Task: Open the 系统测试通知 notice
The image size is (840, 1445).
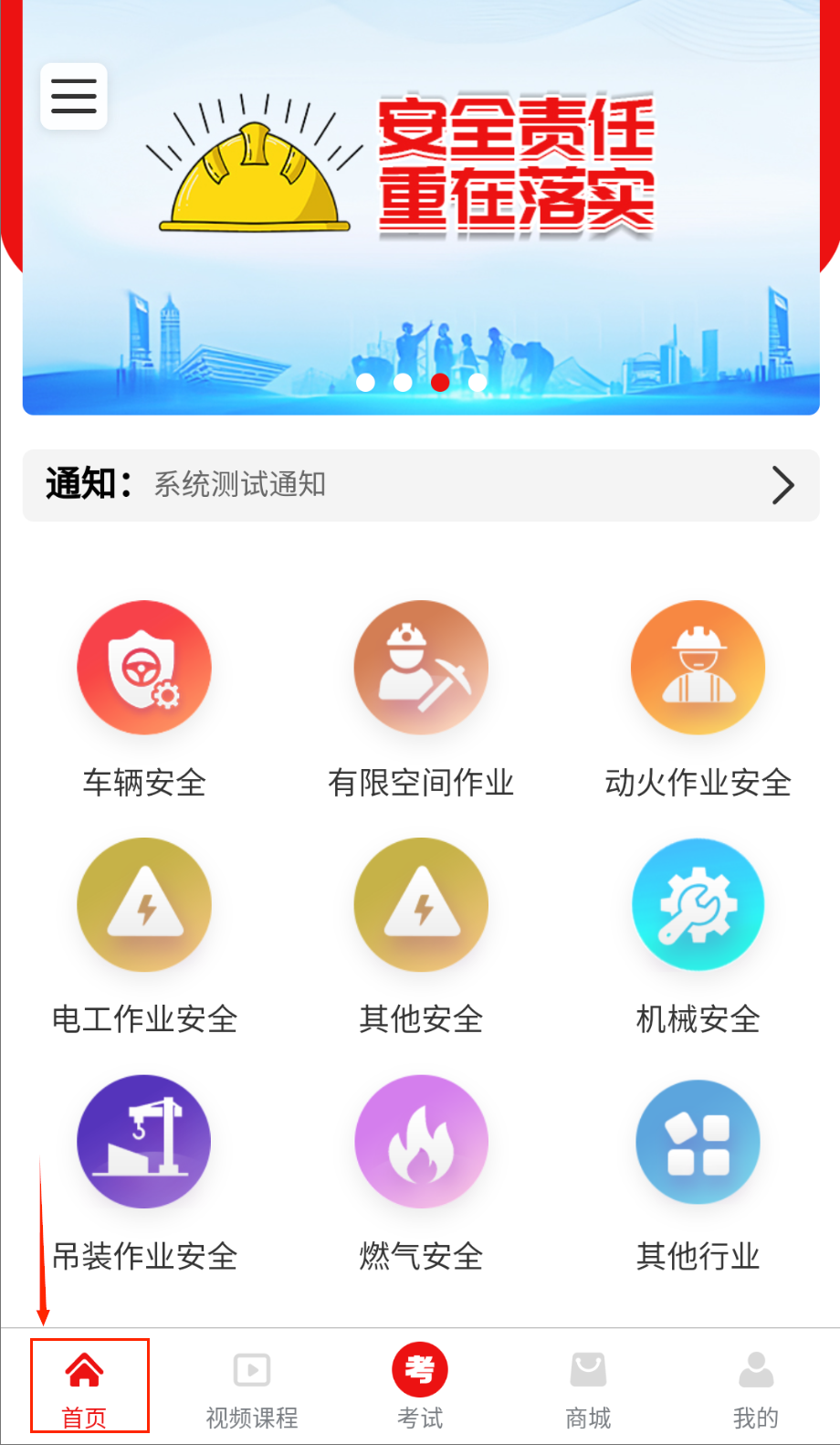Action: tap(420, 485)
